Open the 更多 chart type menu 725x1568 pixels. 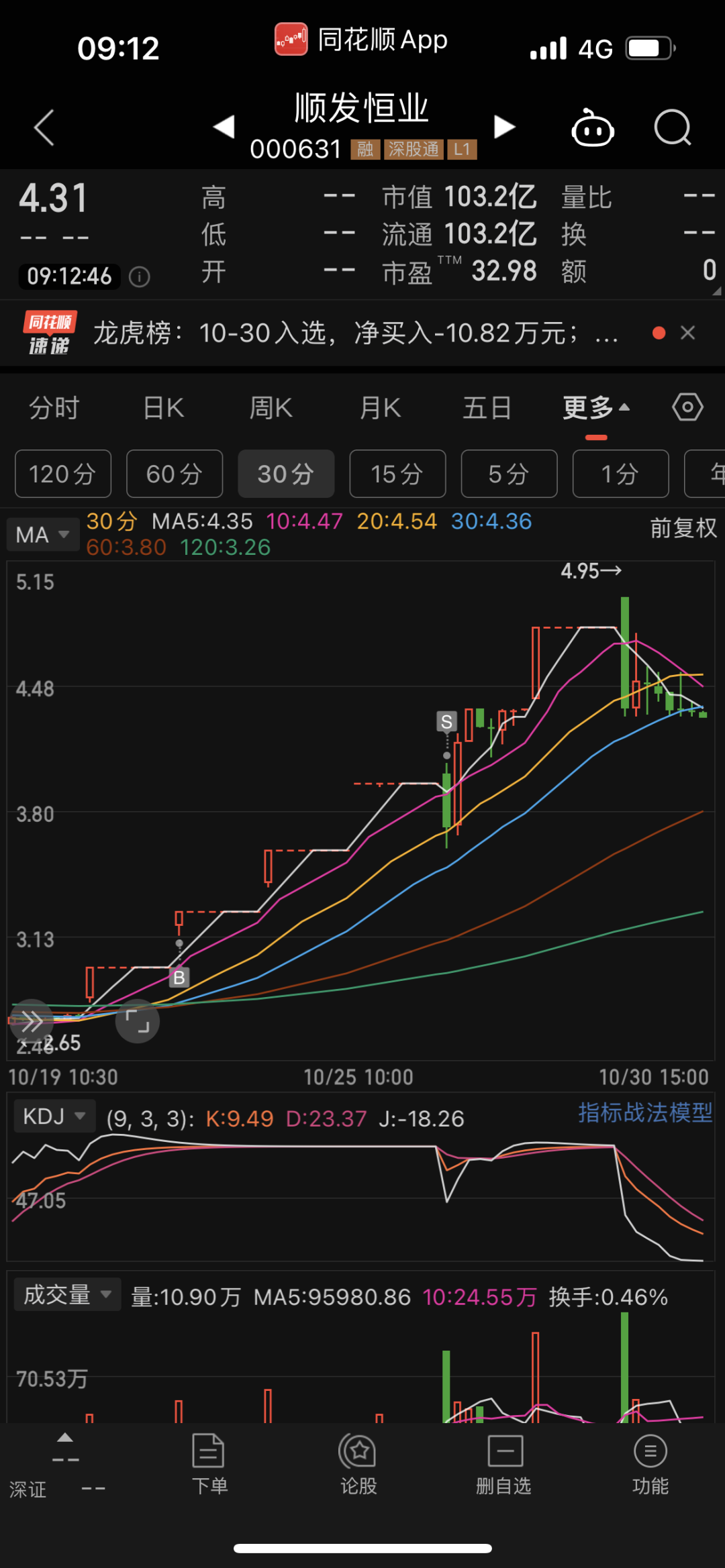(595, 407)
